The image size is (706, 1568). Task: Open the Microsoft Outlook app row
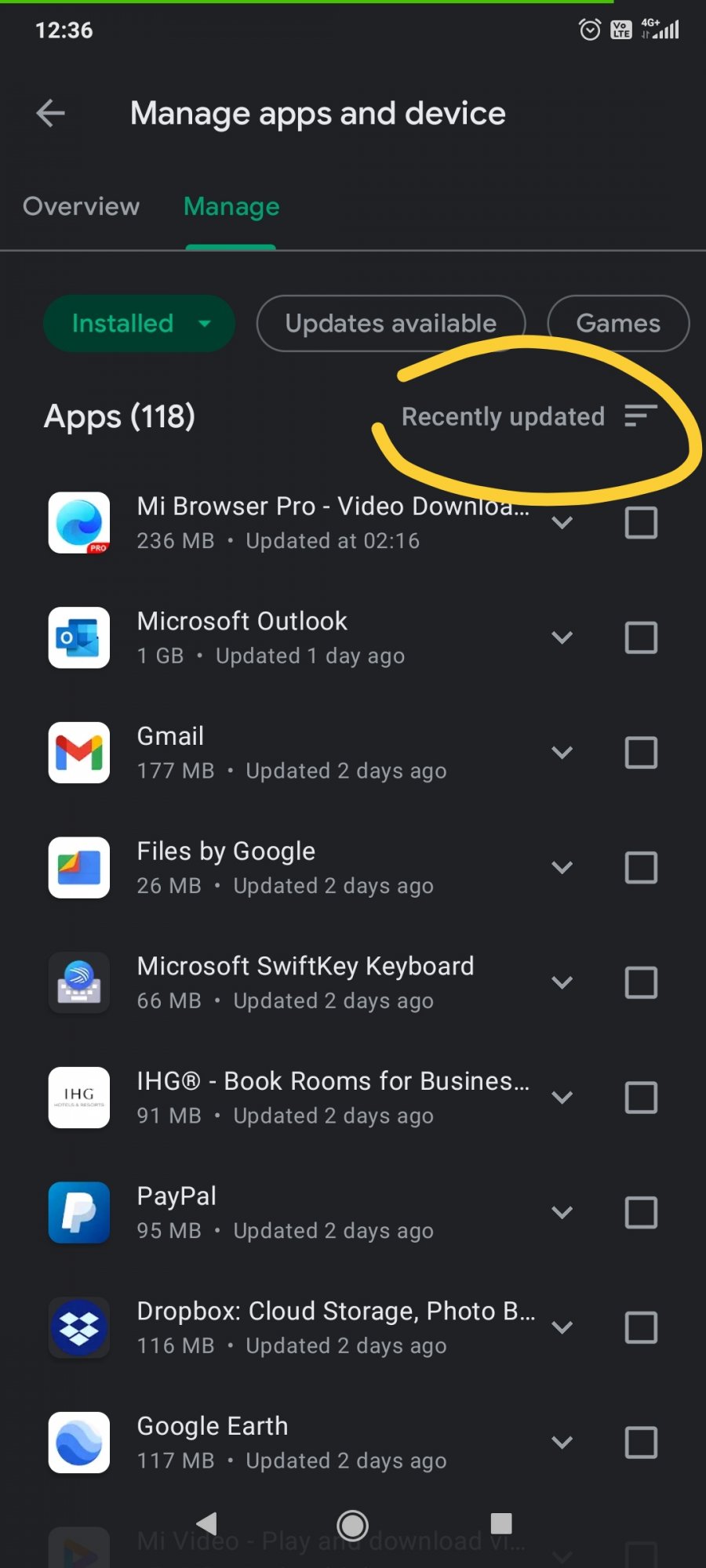click(x=298, y=637)
